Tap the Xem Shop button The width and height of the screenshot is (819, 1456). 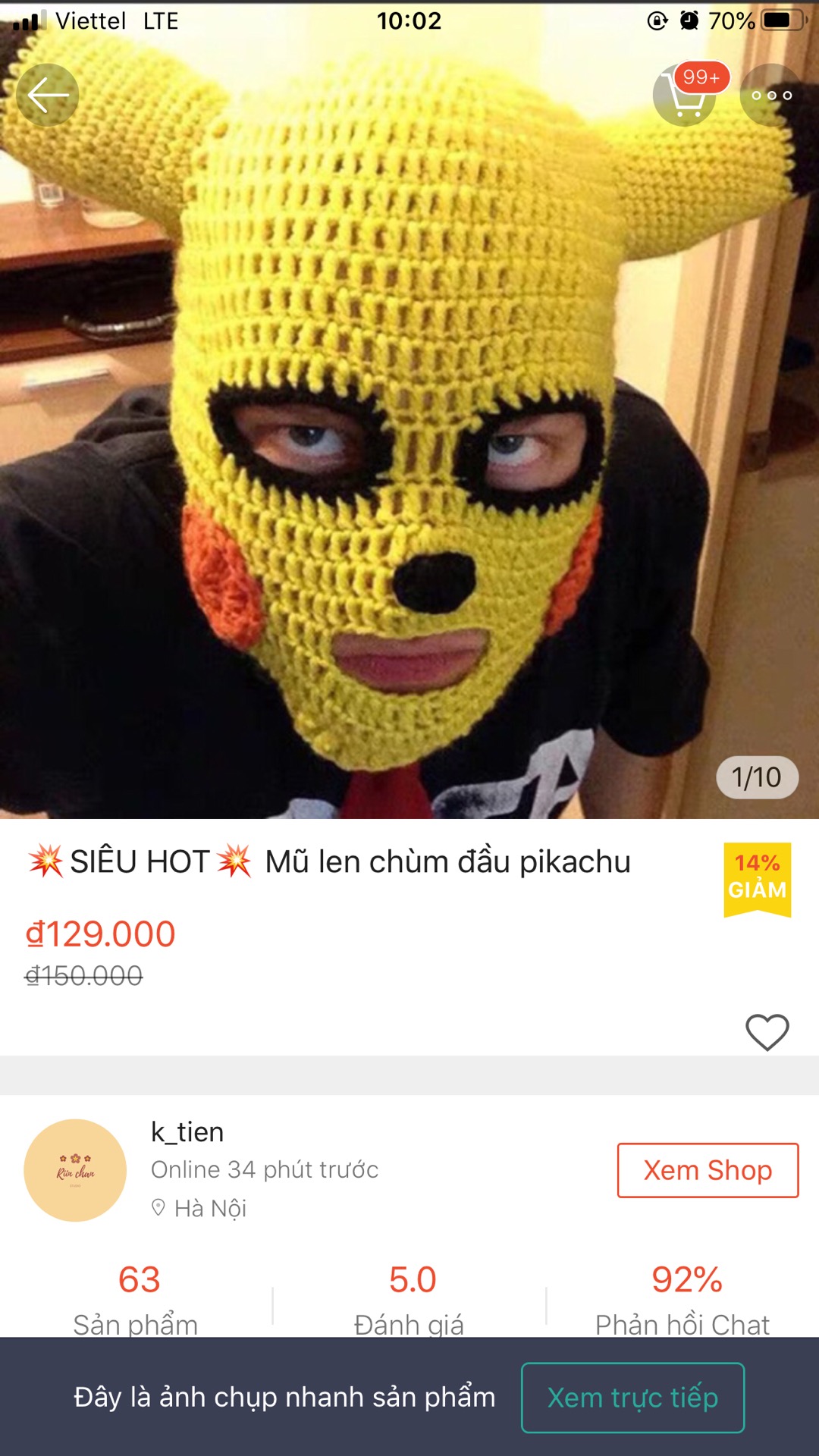click(708, 1170)
